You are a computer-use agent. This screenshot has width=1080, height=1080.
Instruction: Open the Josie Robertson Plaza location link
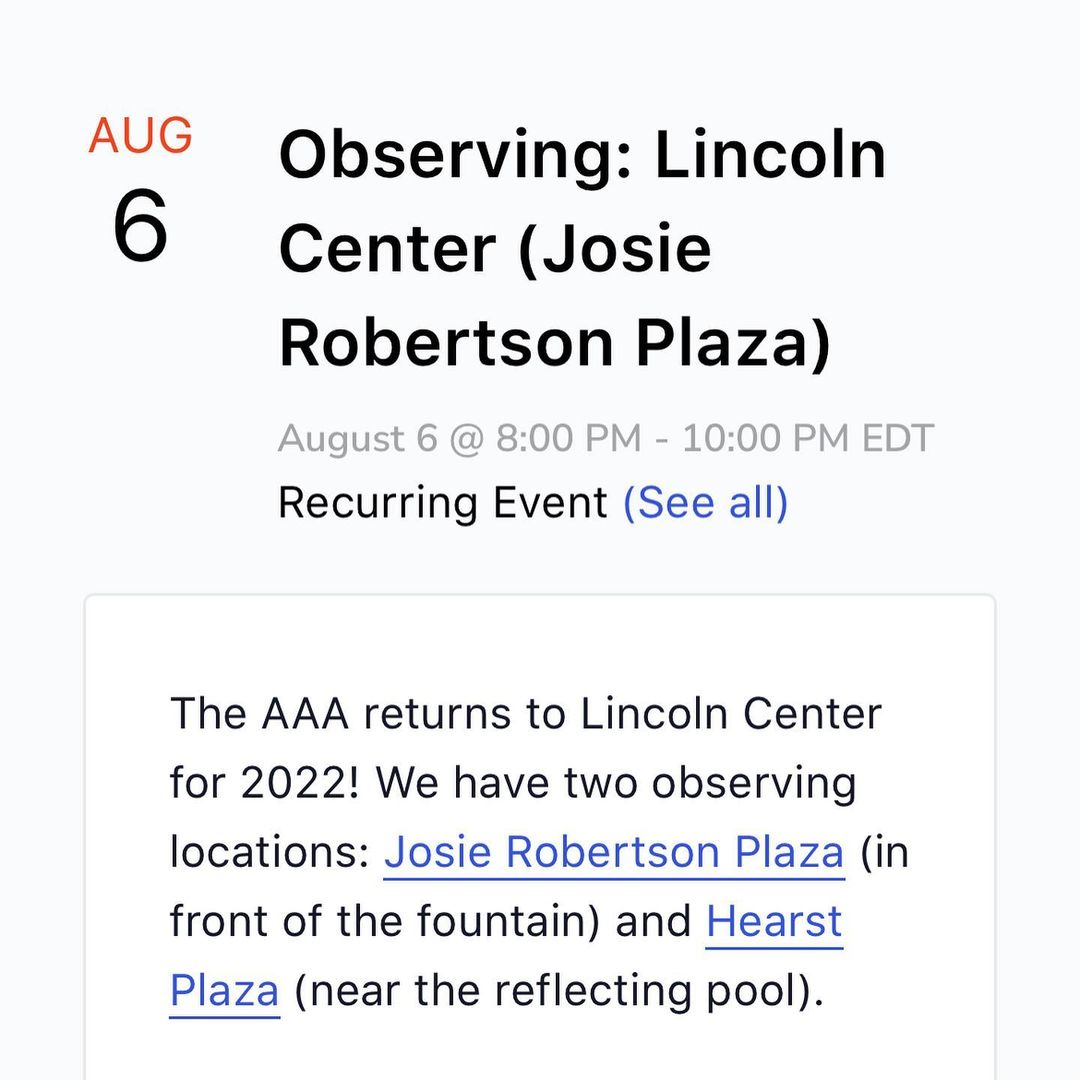point(614,853)
